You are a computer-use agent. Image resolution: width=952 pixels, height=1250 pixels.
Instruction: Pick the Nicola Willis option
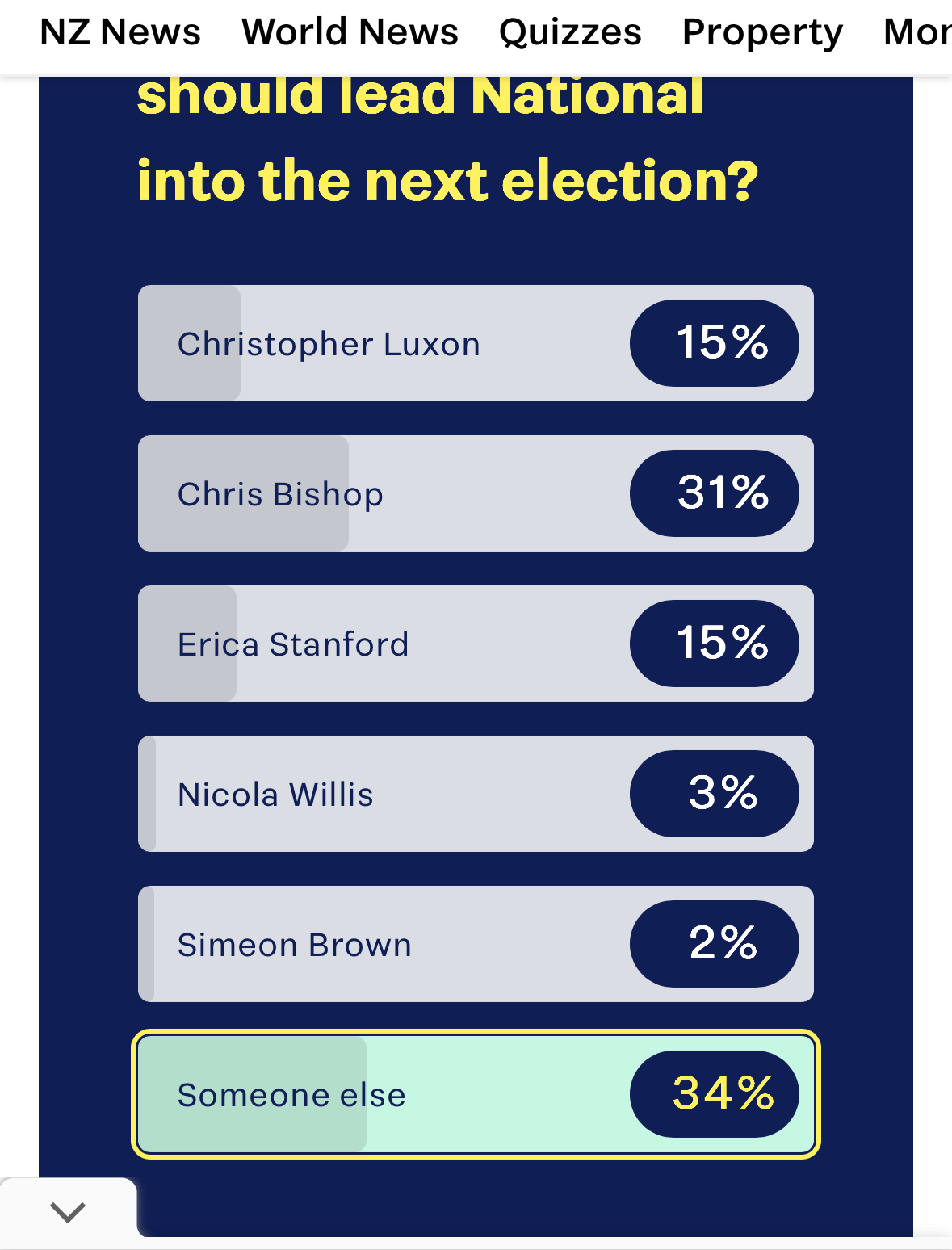pos(476,794)
